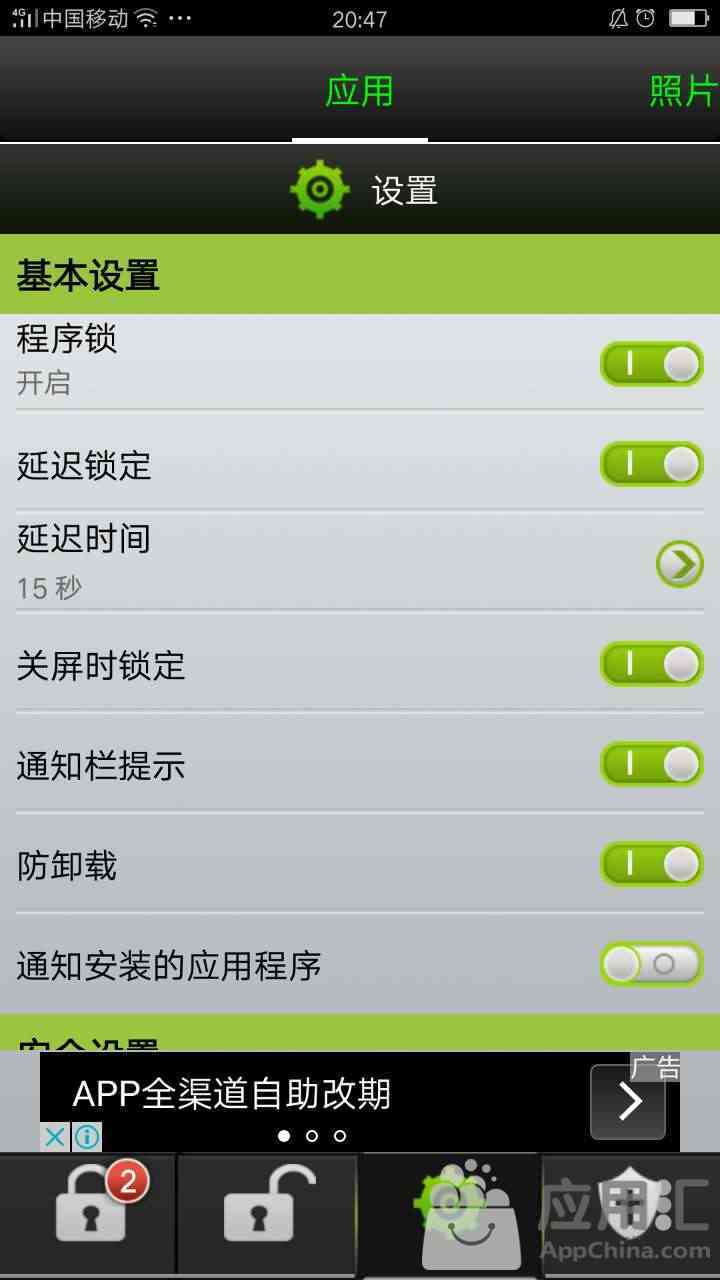720x1280 pixels.
Task: Switch to the 照片 tab
Action: tap(684, 91)
